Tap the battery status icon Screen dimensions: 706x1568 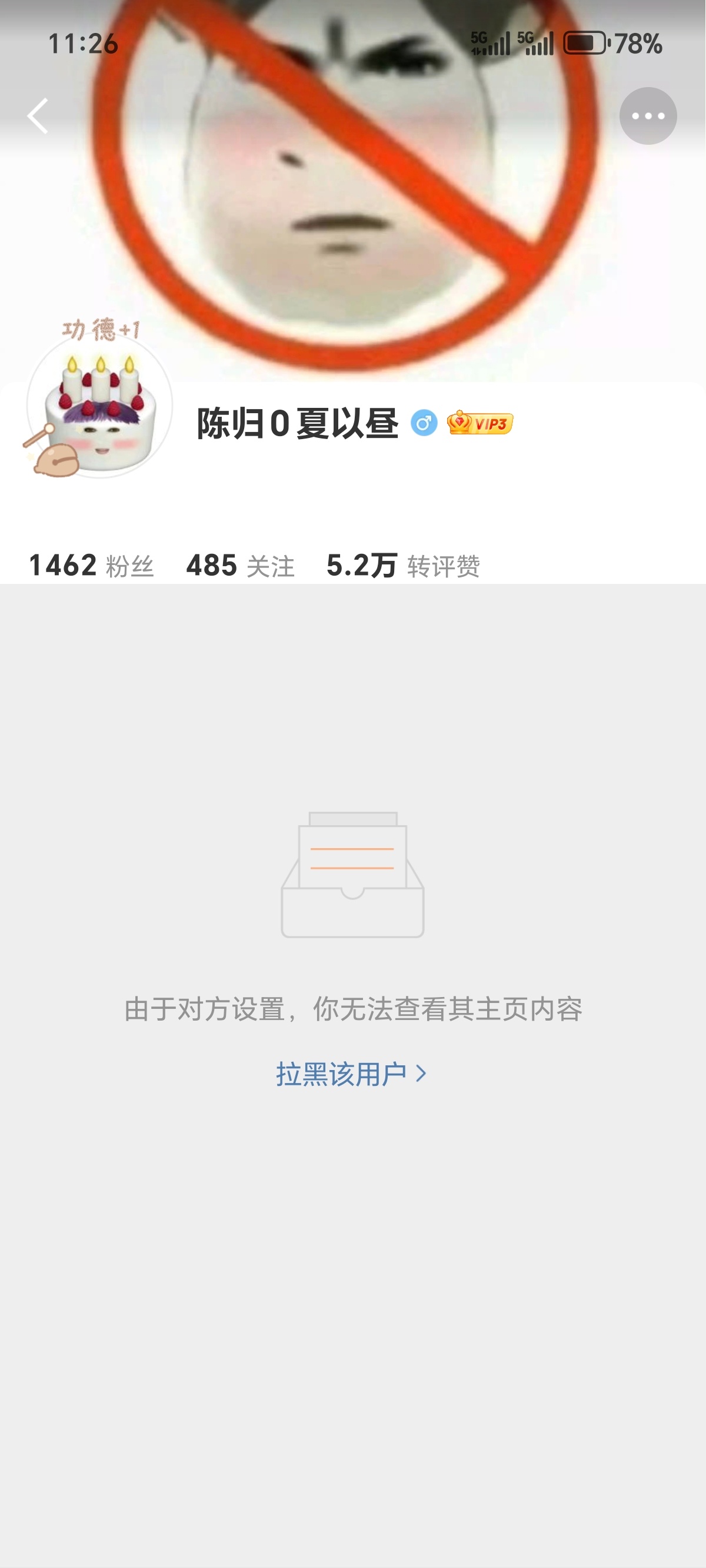[x=584, y=42]
